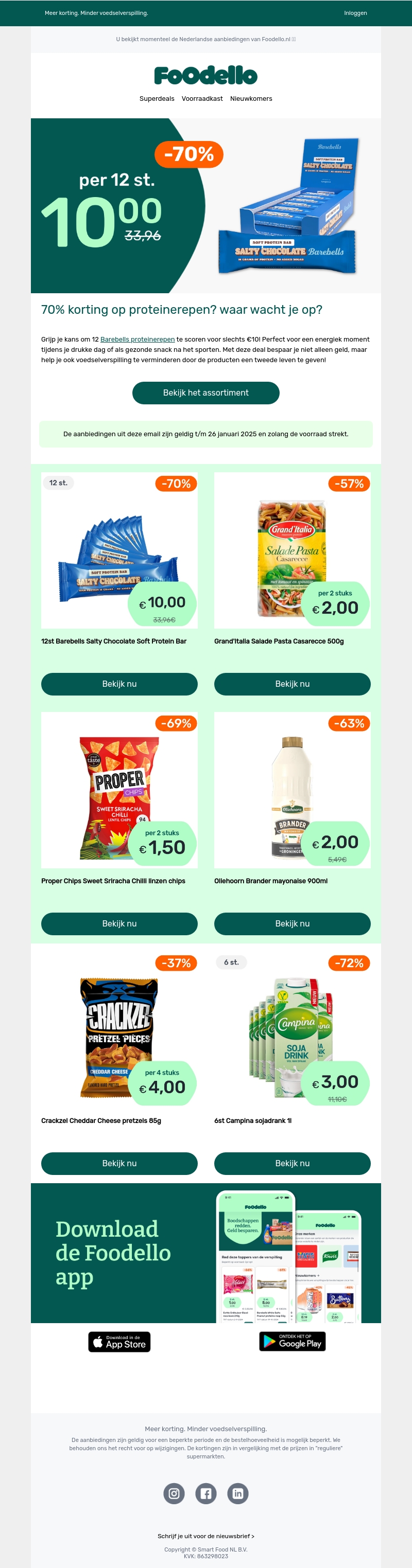Unsubscribe via Schrijf je uit link
Viewport: 412px width, 1568px height.
205,1536
